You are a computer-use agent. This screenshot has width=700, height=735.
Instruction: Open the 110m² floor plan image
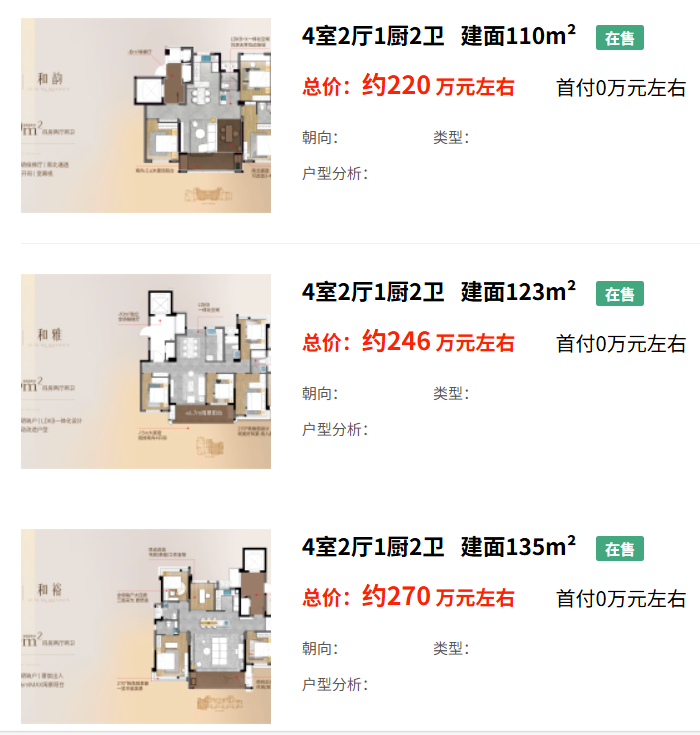(x=146, y=115)
